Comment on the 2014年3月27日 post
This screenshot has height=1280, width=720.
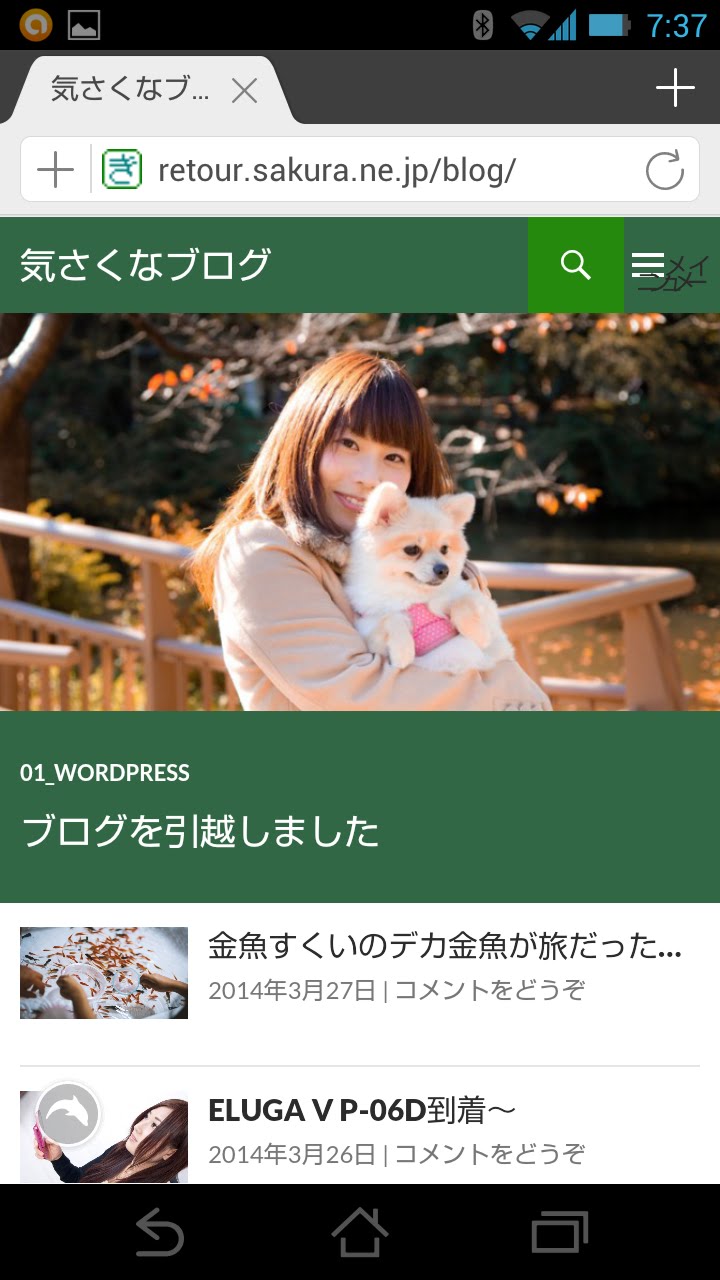490,991
